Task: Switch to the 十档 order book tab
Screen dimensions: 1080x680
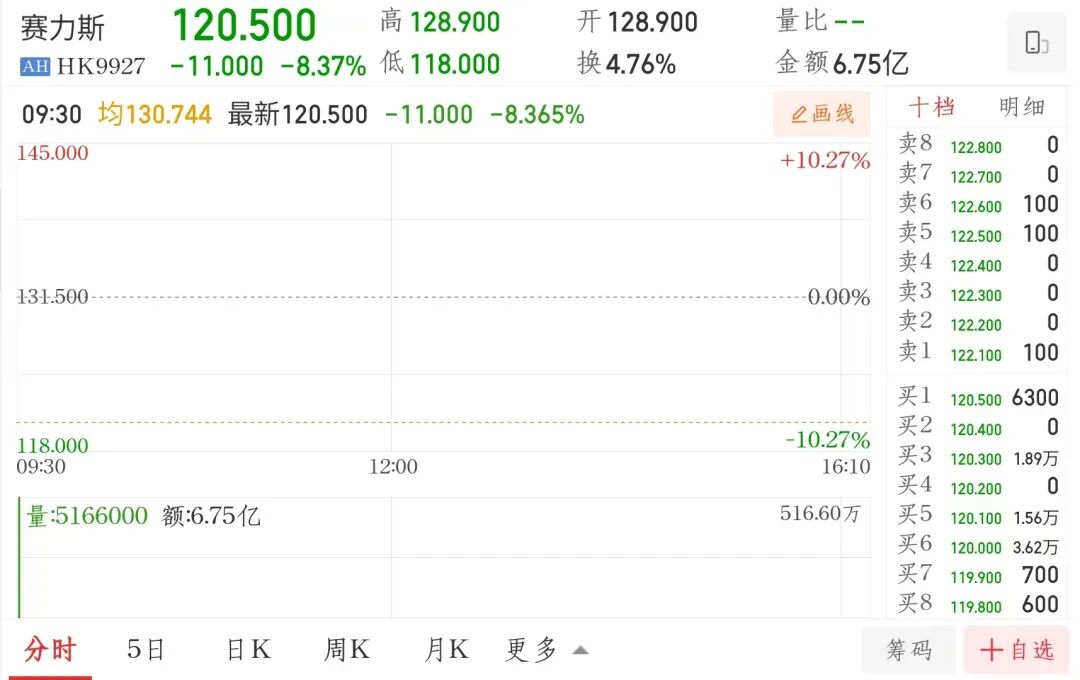Action: (931, 107)
